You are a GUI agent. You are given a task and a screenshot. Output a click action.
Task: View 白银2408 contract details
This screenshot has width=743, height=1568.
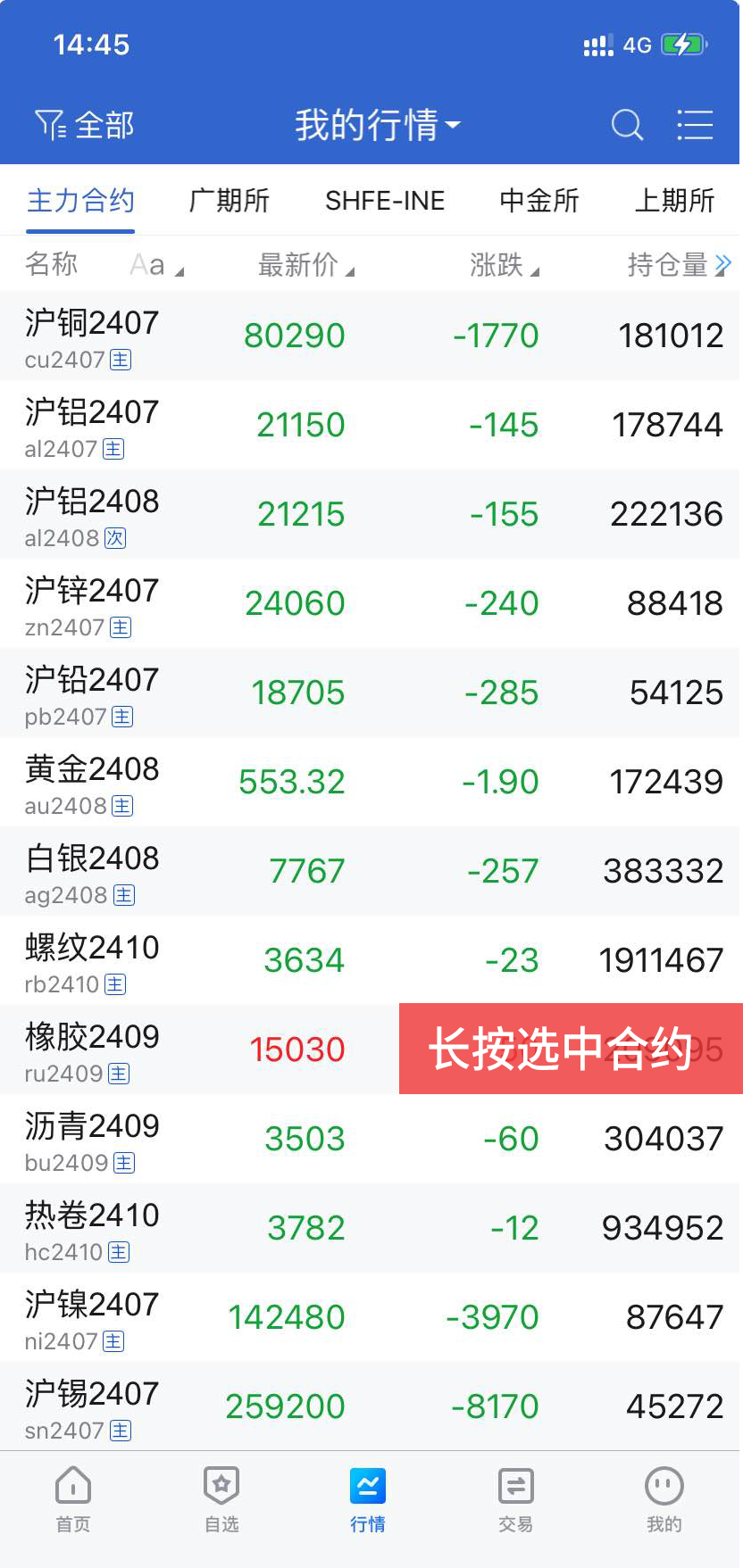click(x=92, y=872)
